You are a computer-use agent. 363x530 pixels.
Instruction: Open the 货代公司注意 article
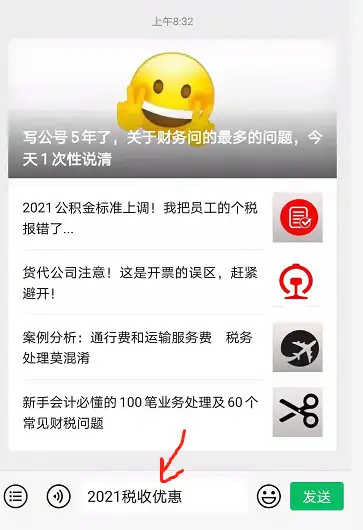pos(172,282)
